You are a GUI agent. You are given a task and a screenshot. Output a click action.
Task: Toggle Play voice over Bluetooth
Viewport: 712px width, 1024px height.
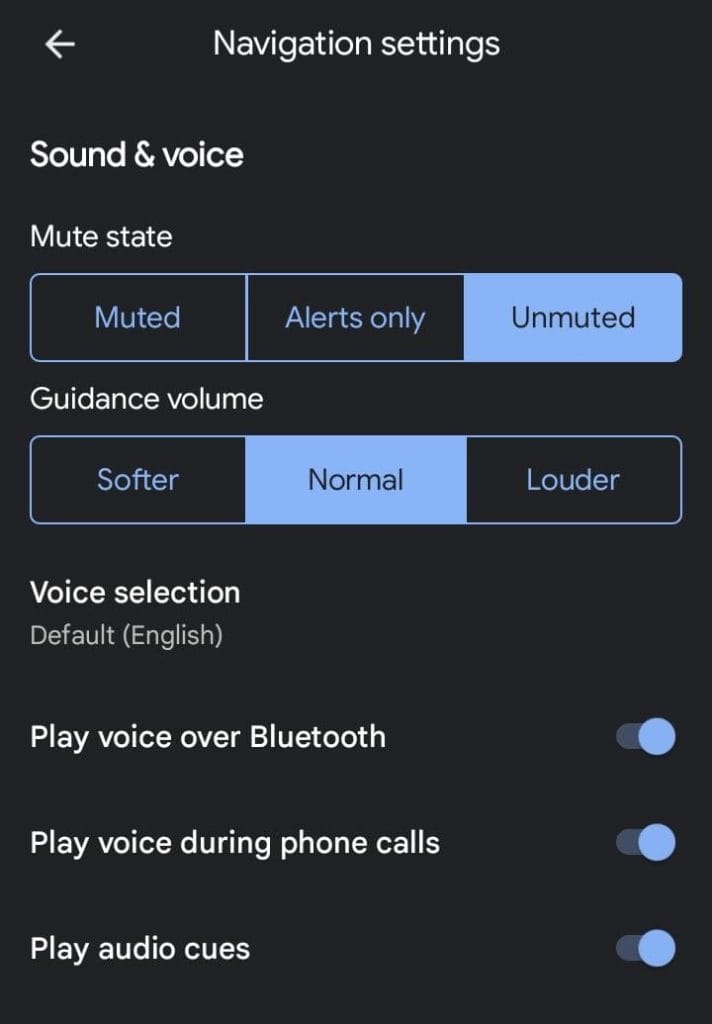645,738
